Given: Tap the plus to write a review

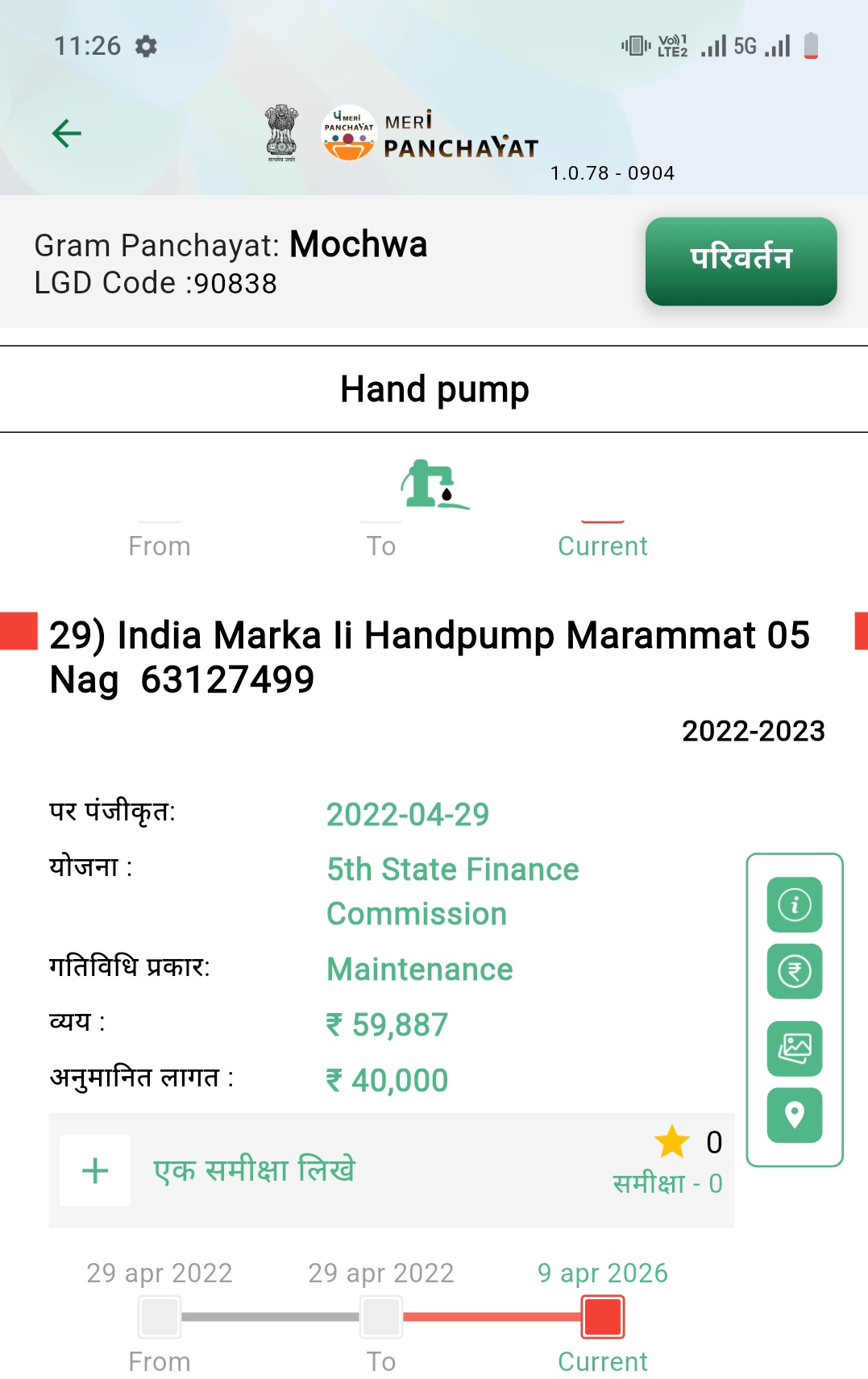Looking at the screenshot, I should coord(95,1170).
